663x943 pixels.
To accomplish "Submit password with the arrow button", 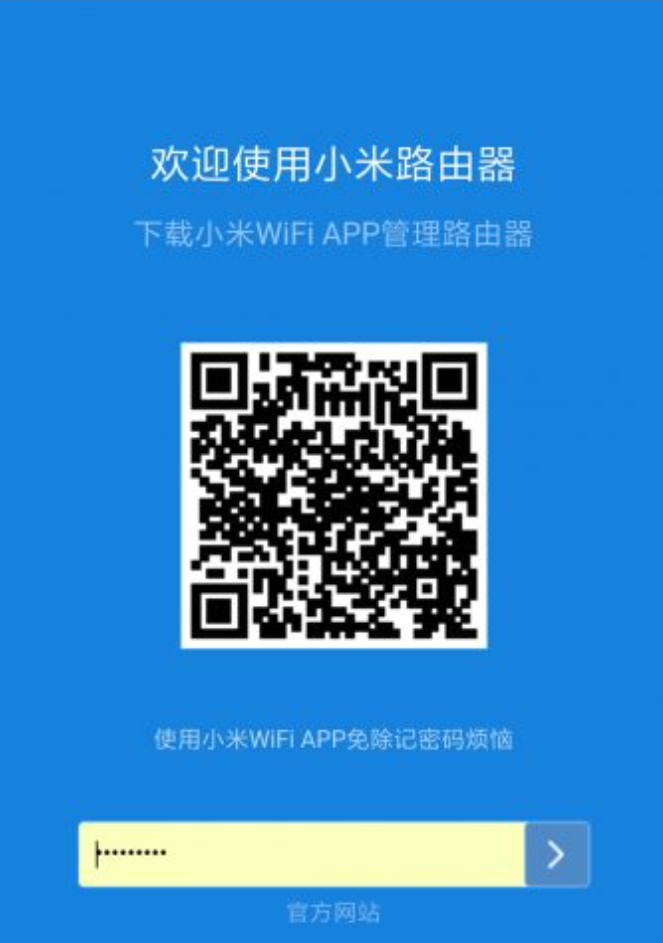I will [x=557, y=854].
